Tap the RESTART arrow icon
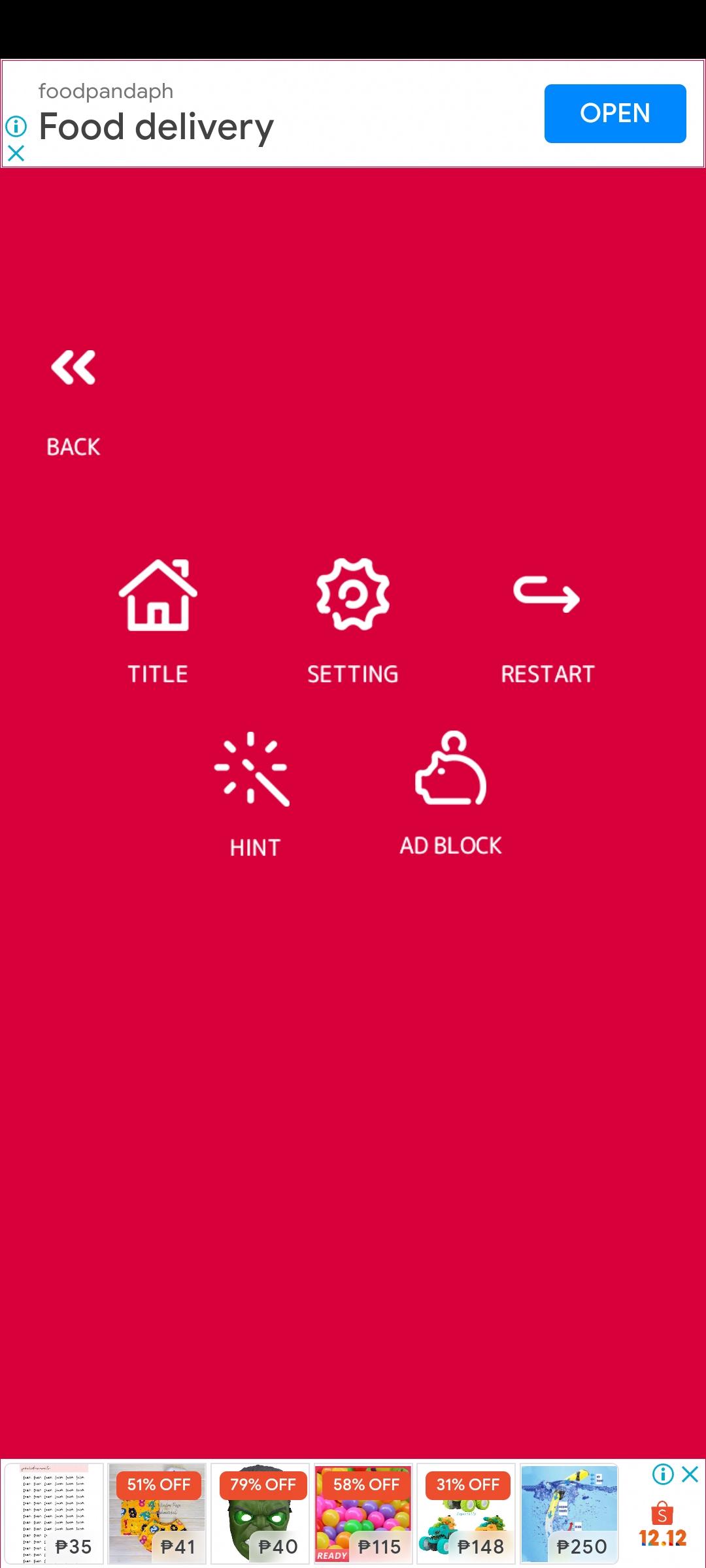The height and width of the screenshot is (1568, 706). [546, 595]
